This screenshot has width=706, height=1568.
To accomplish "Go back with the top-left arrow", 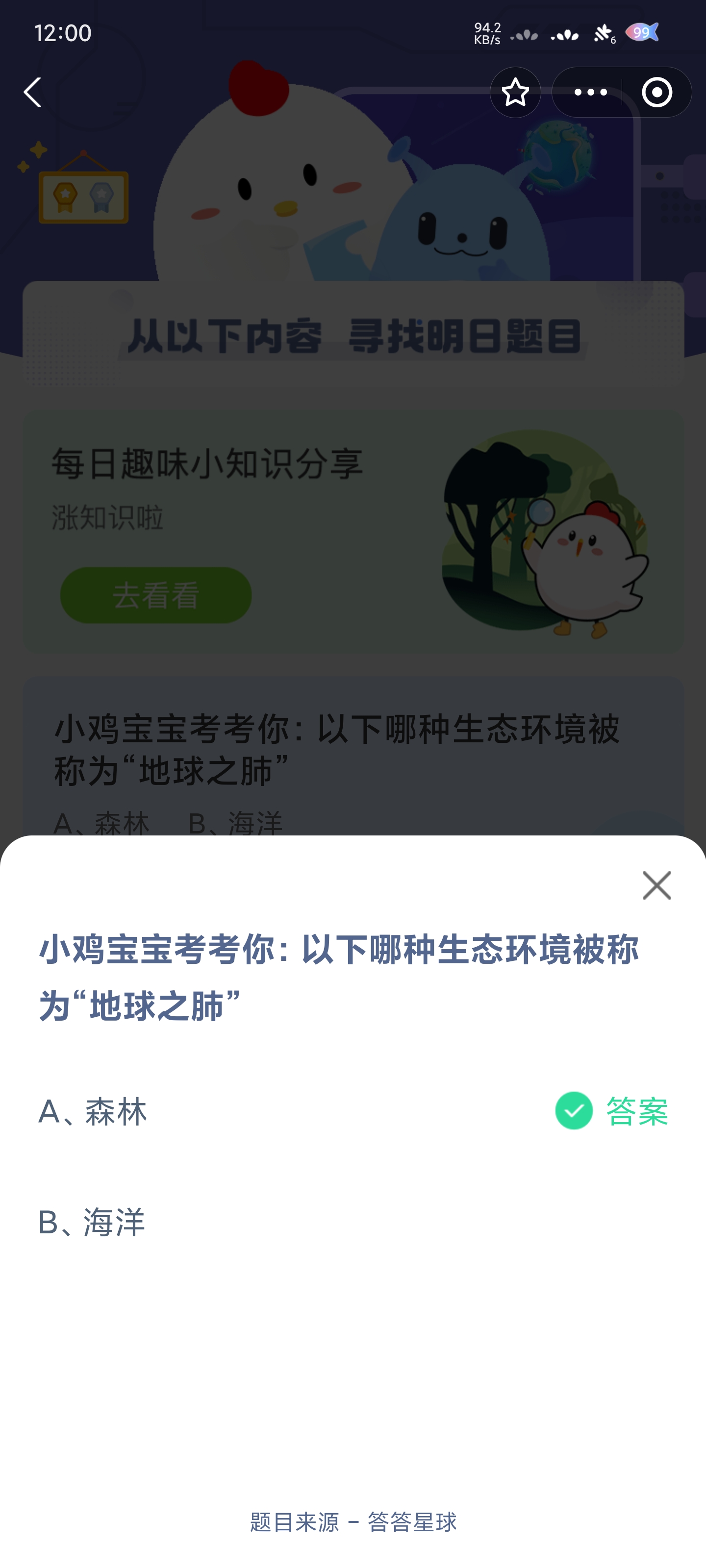I will [x=33, y=93].
